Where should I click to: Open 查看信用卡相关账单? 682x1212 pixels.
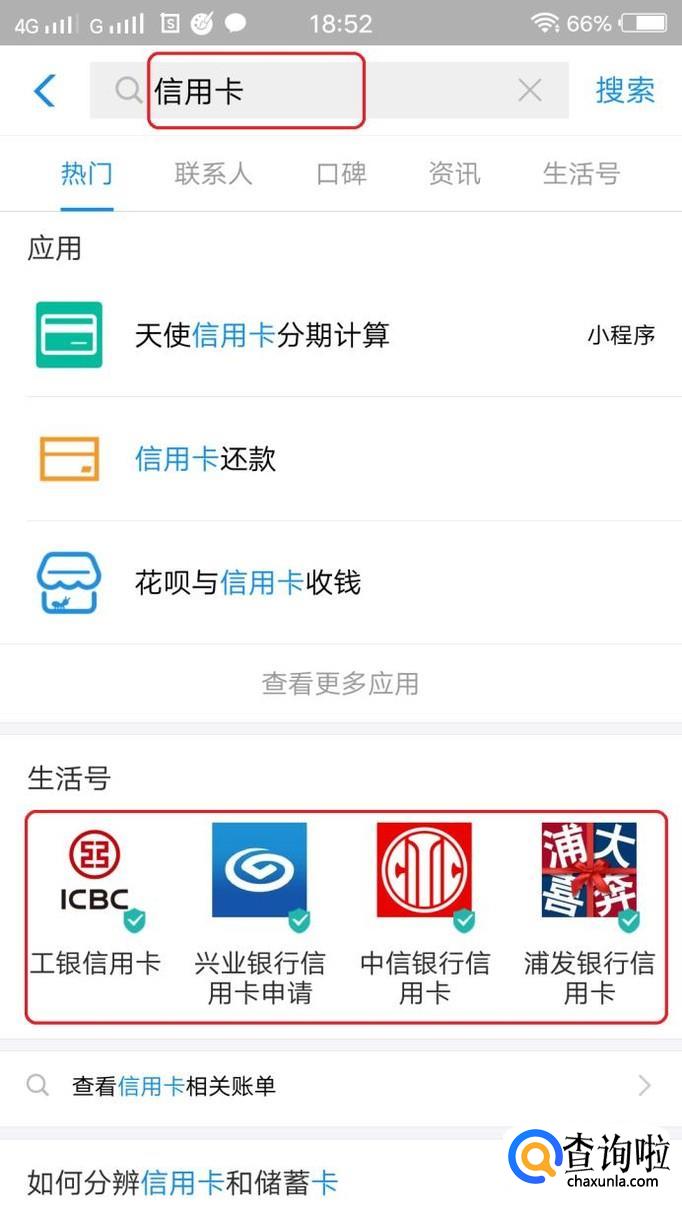coord(340,1086)
